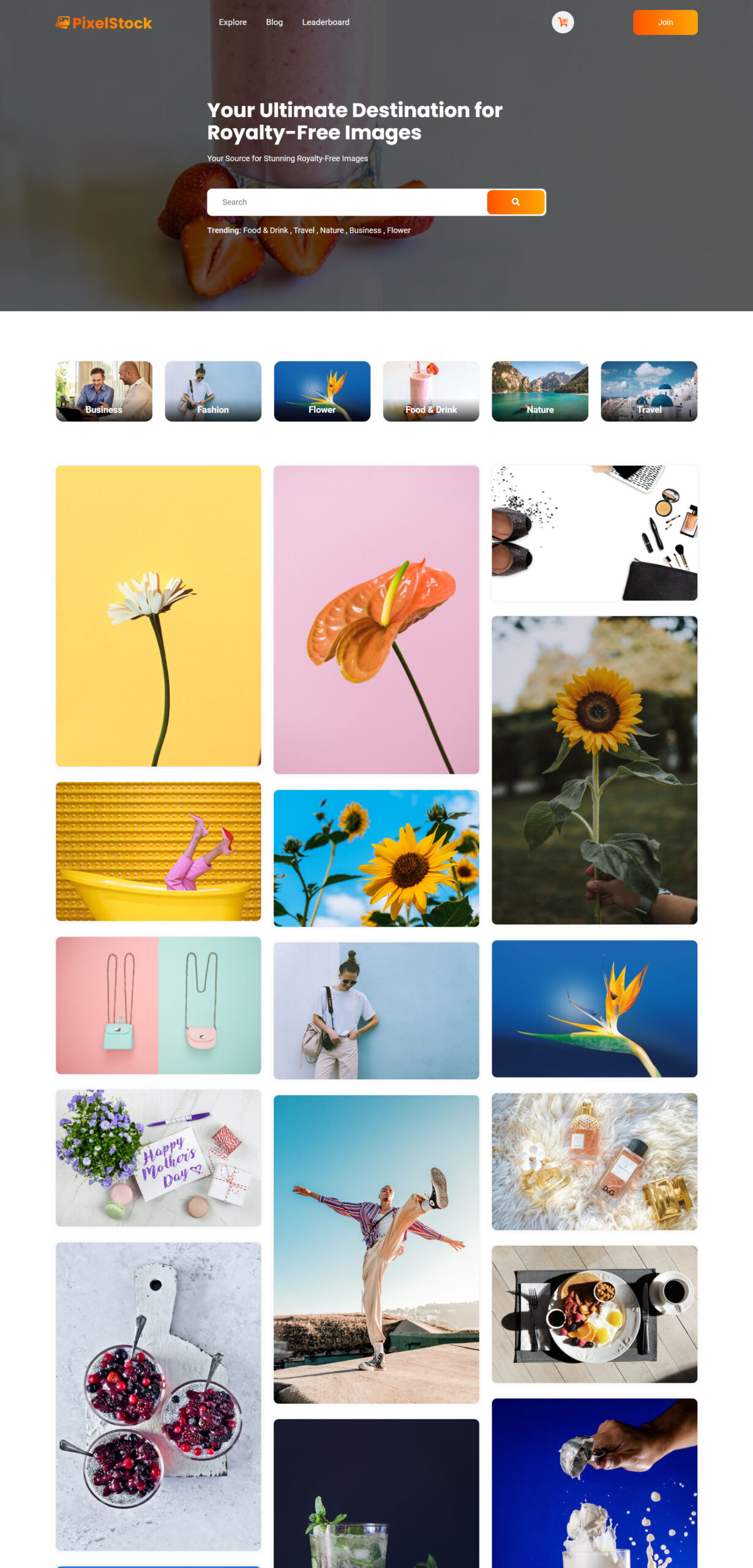Browse the Flower category card
Image resolution: width=753 pixels, height=1568 pixels.
click(x=322, y=391)
